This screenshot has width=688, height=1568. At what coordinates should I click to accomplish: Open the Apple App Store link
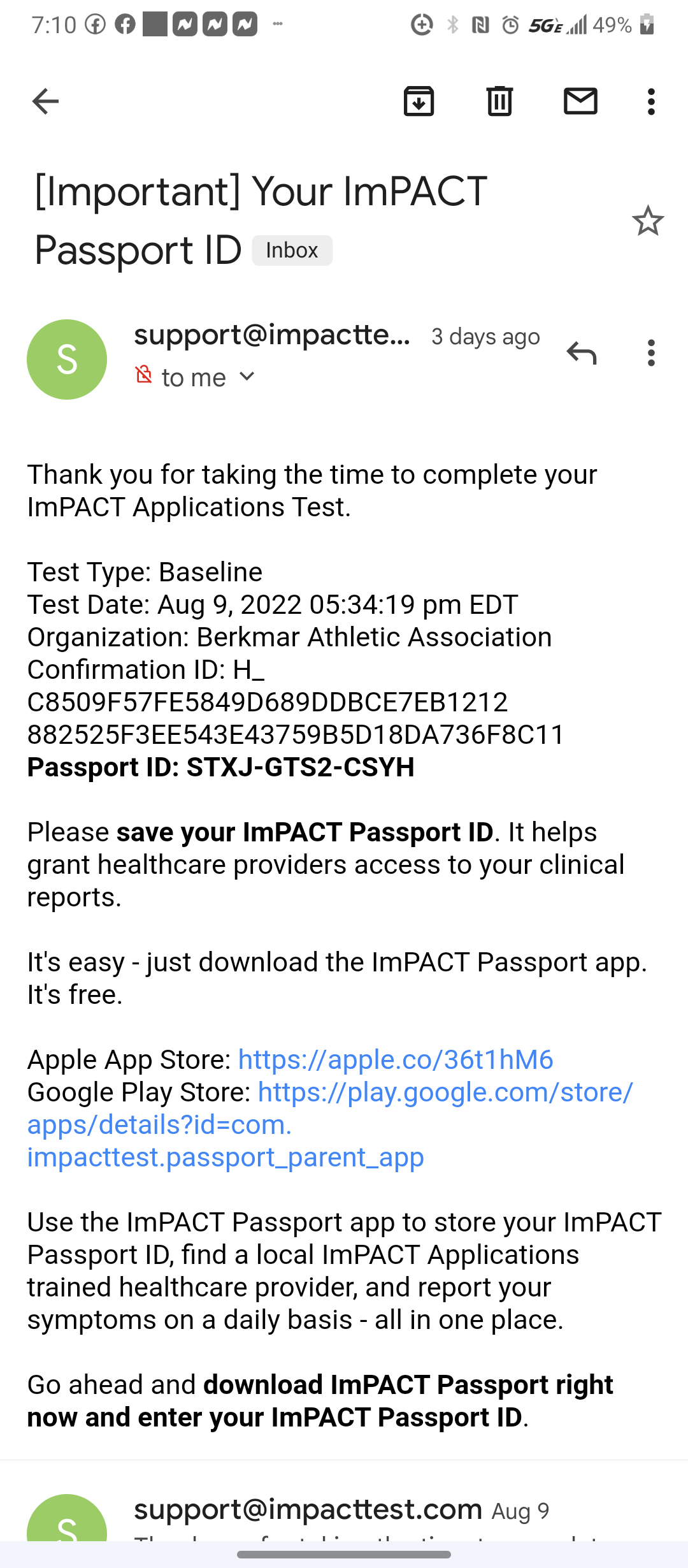tap(396, 1059)
